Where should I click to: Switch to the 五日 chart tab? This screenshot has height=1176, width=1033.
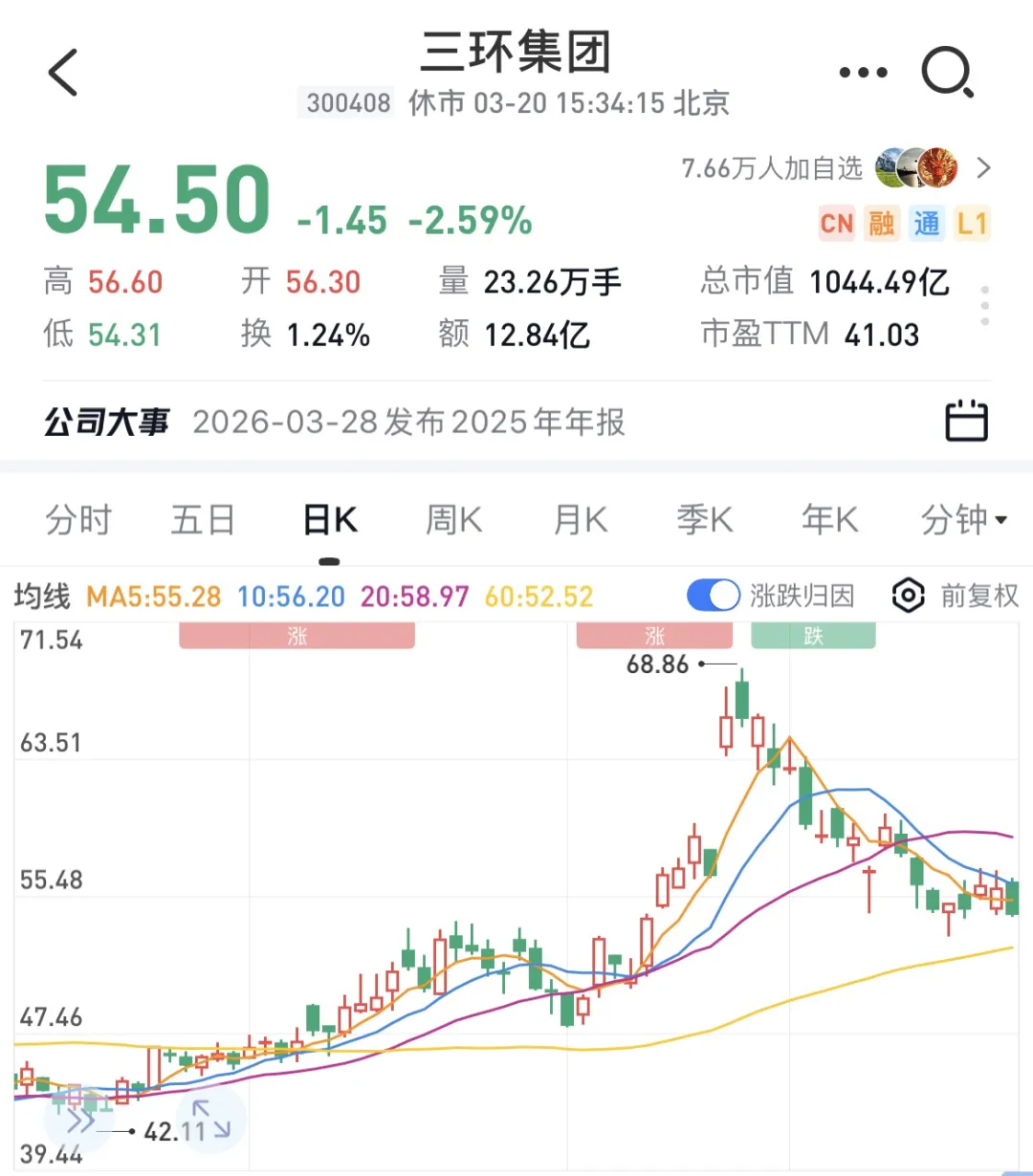(203, 520)
